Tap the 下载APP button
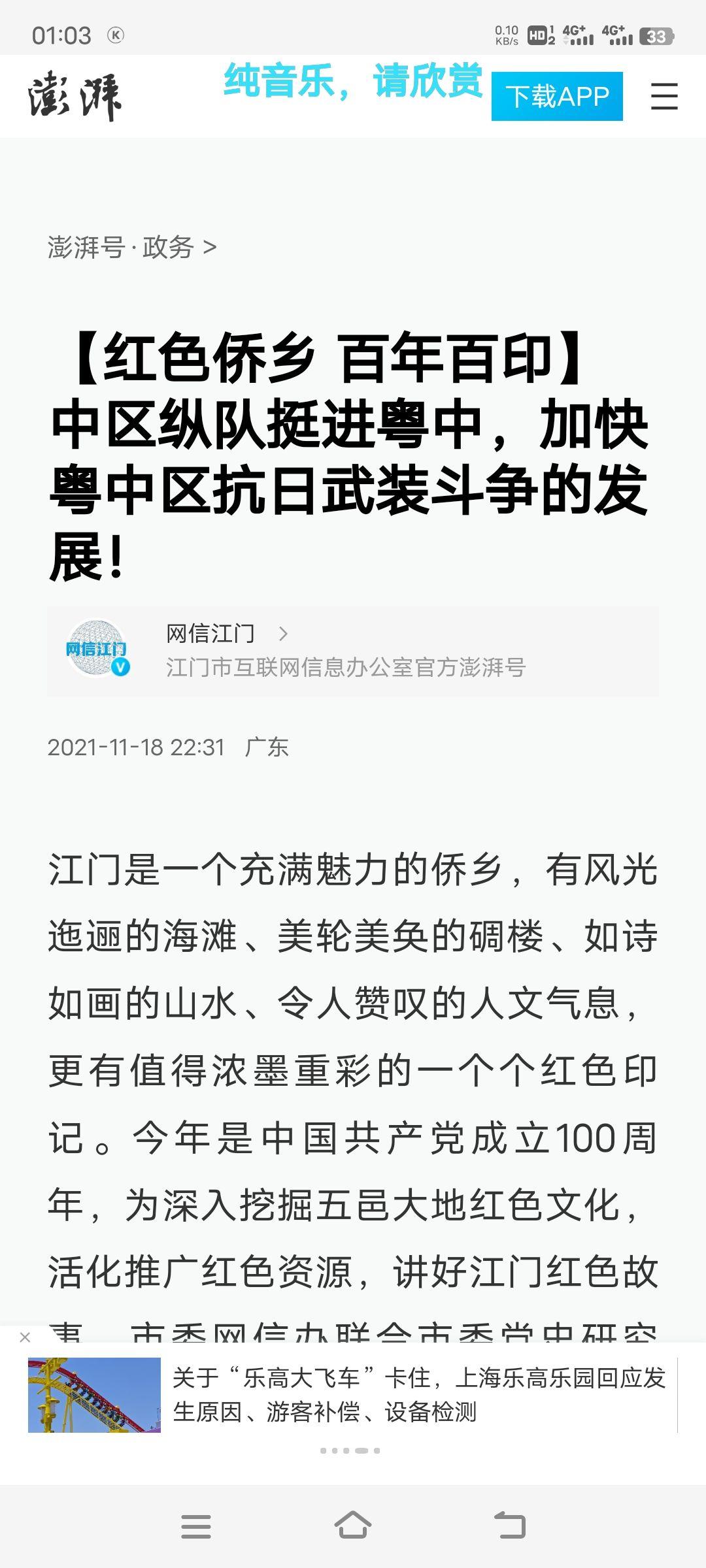The image size is (706, 1568). (557, 97)
